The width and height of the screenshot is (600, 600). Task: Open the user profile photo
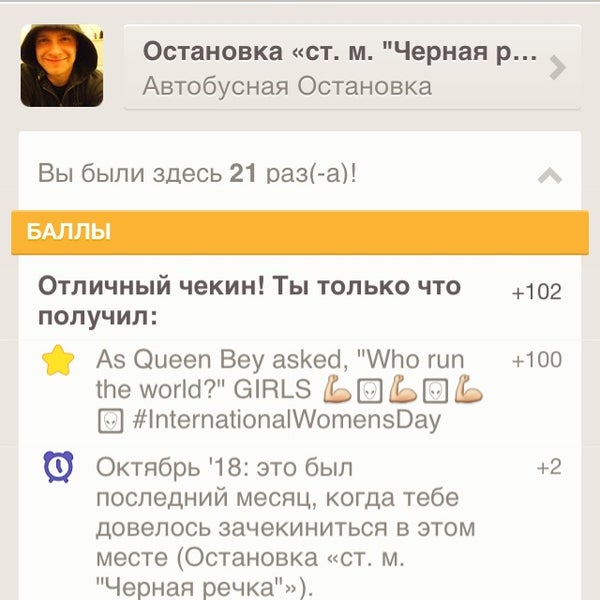62,66
